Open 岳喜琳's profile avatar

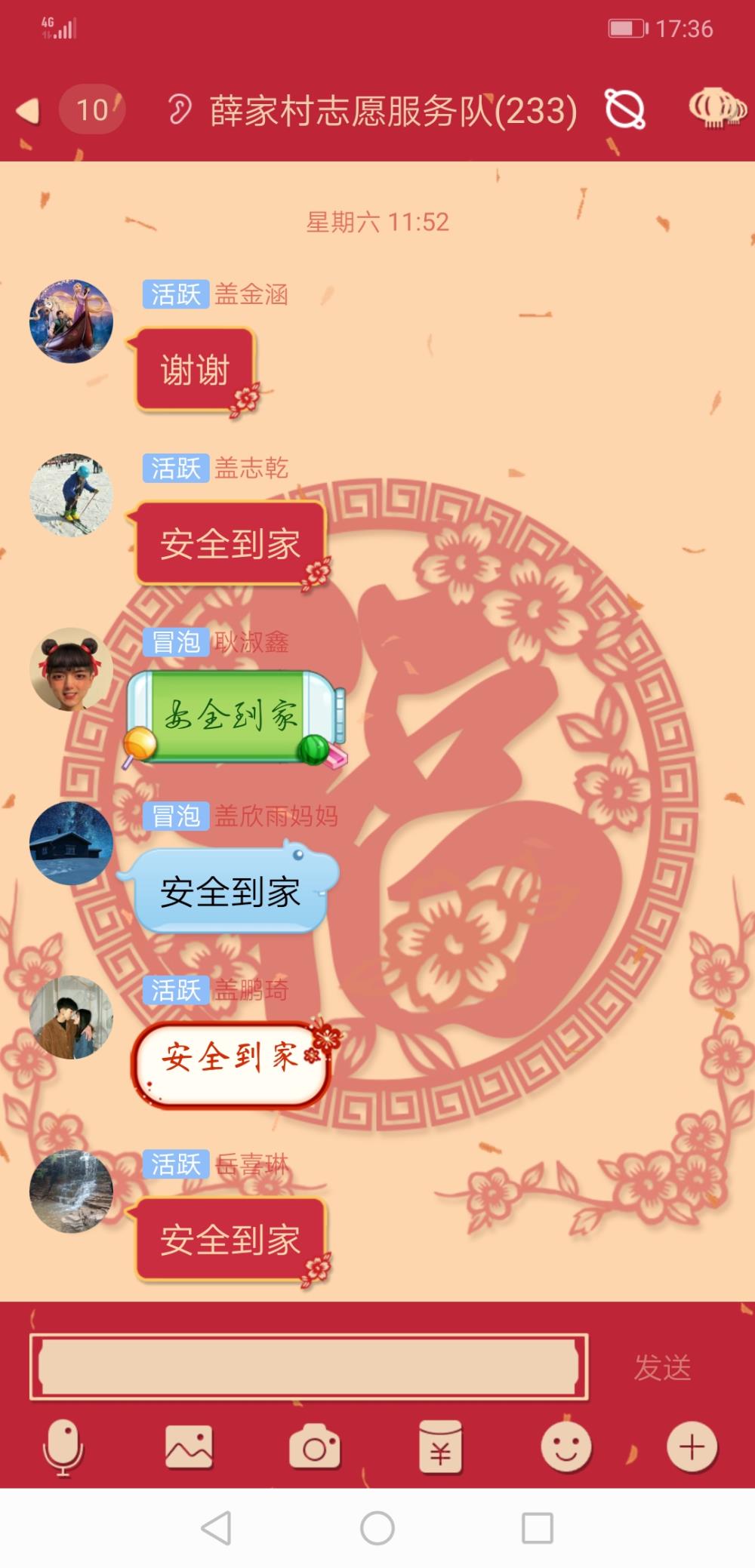(x=71, y=1191)
